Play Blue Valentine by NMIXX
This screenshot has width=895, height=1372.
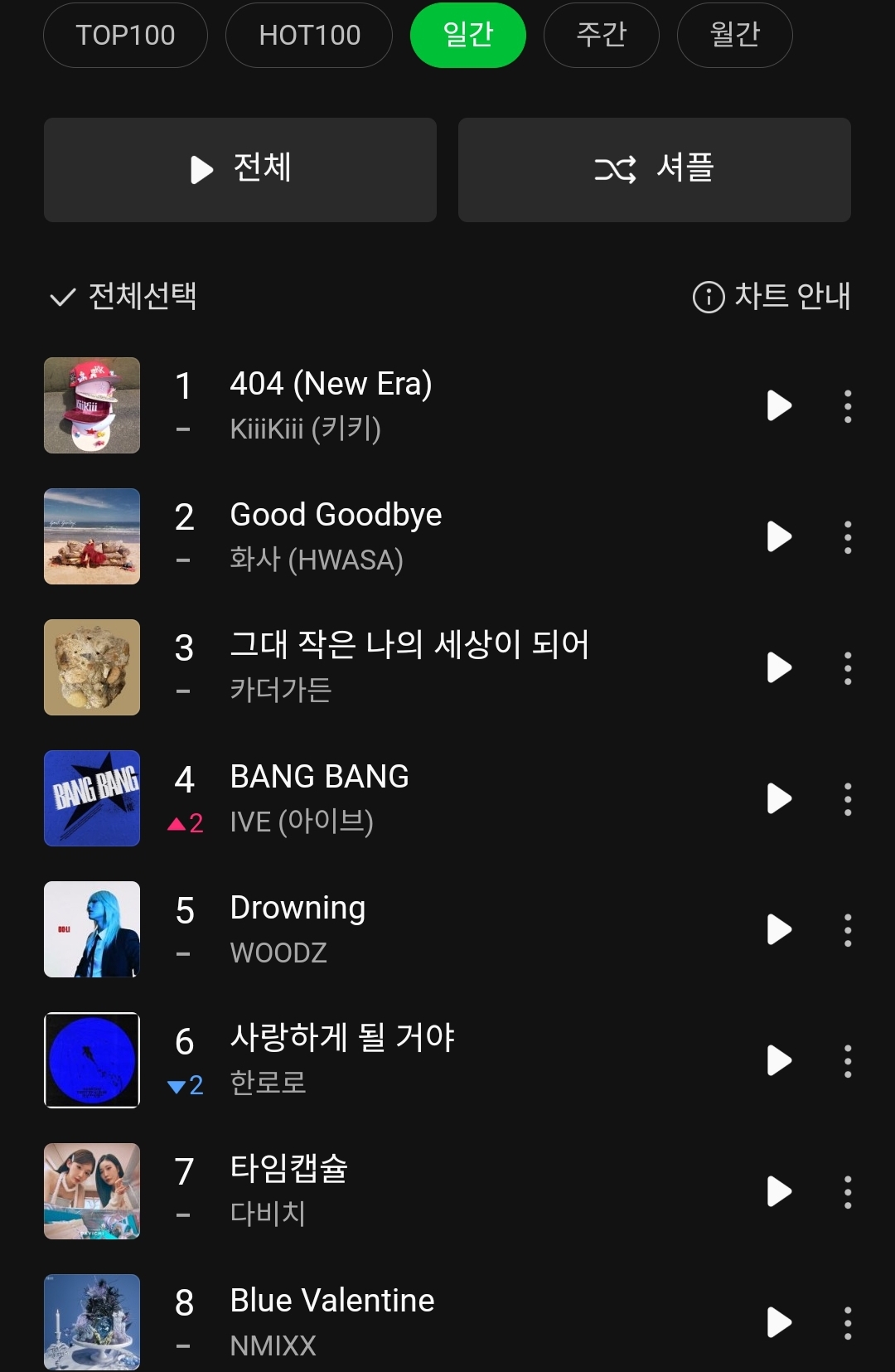779,1322
